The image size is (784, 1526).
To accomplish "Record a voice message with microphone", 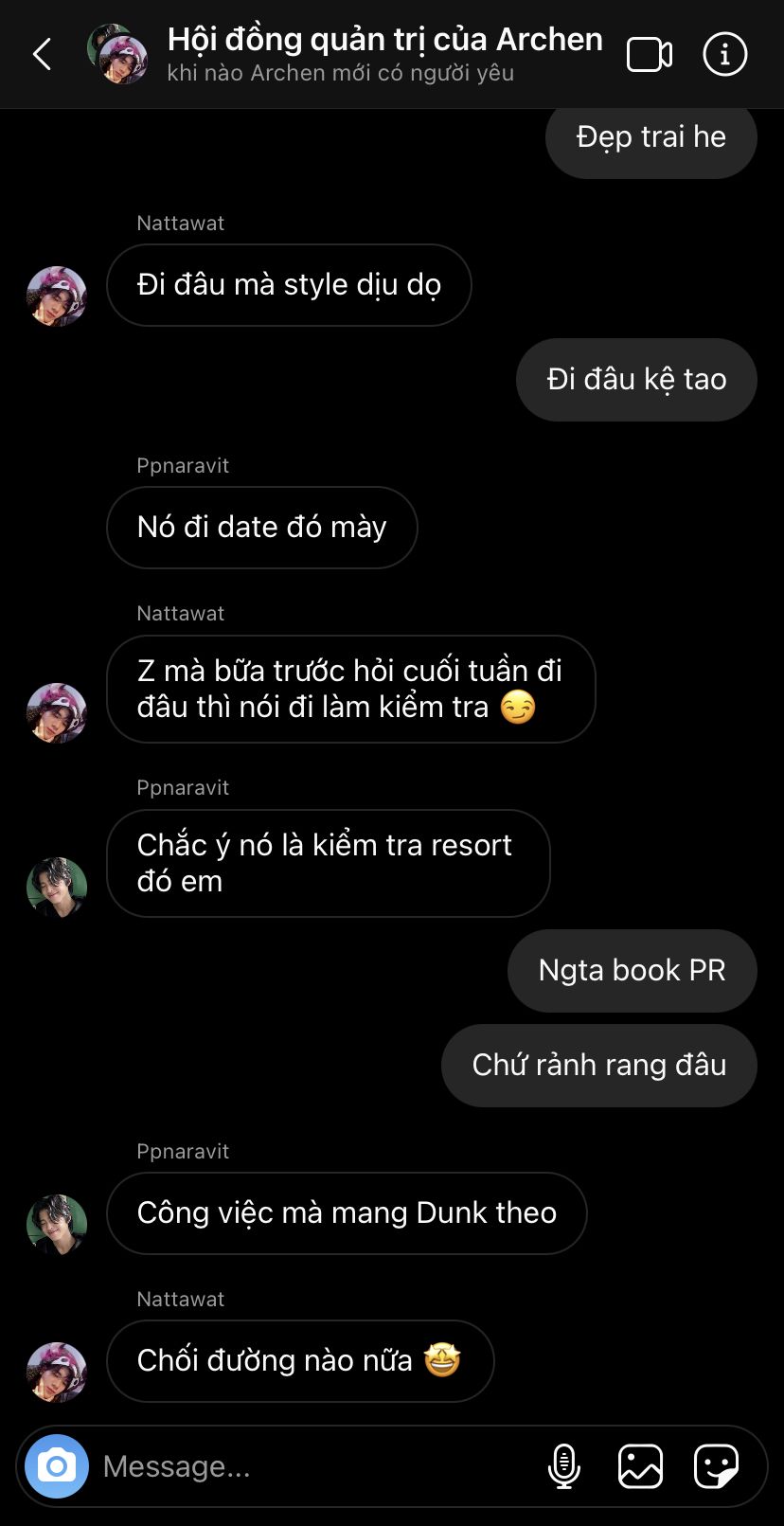I will (x=564, y=1466).
